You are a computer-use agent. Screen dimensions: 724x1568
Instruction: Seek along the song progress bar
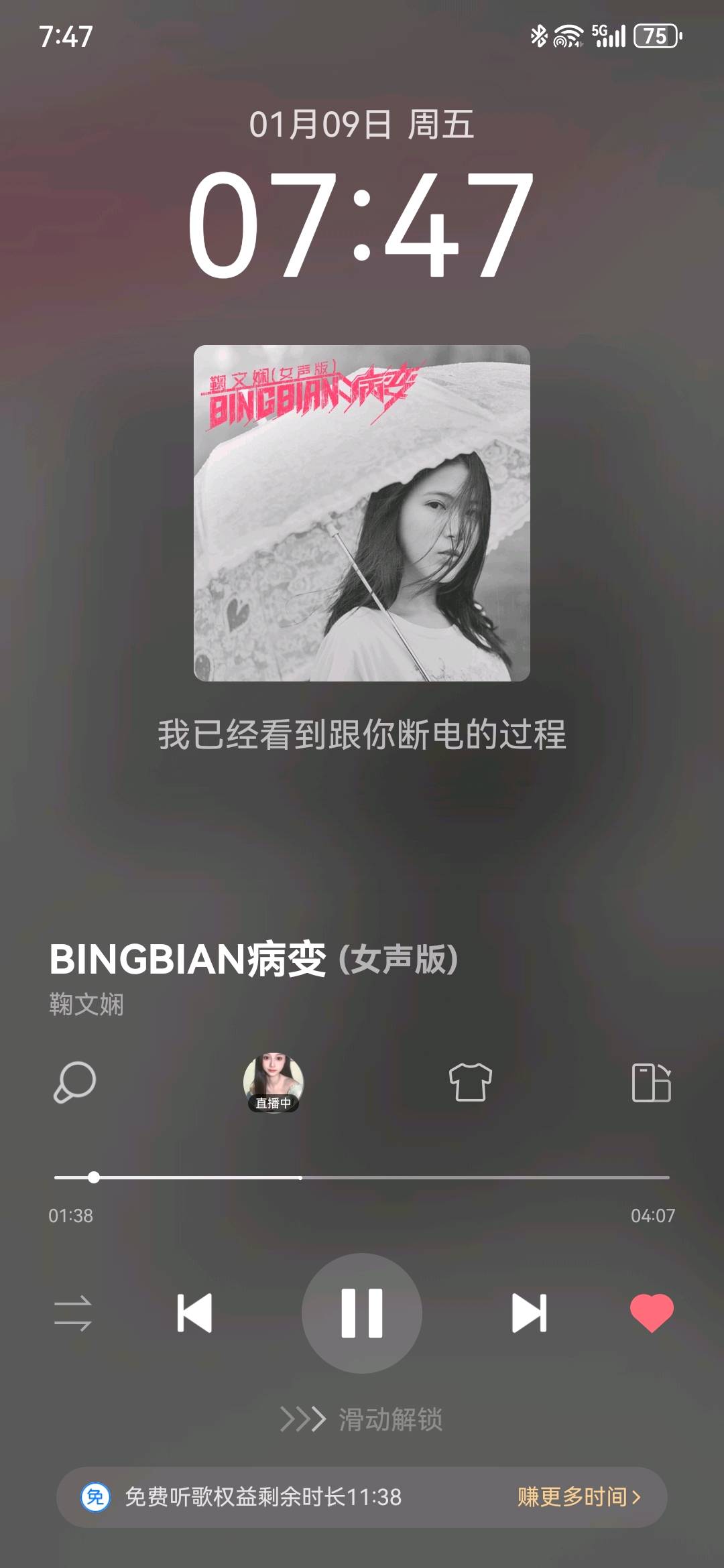pos(362,1177)
